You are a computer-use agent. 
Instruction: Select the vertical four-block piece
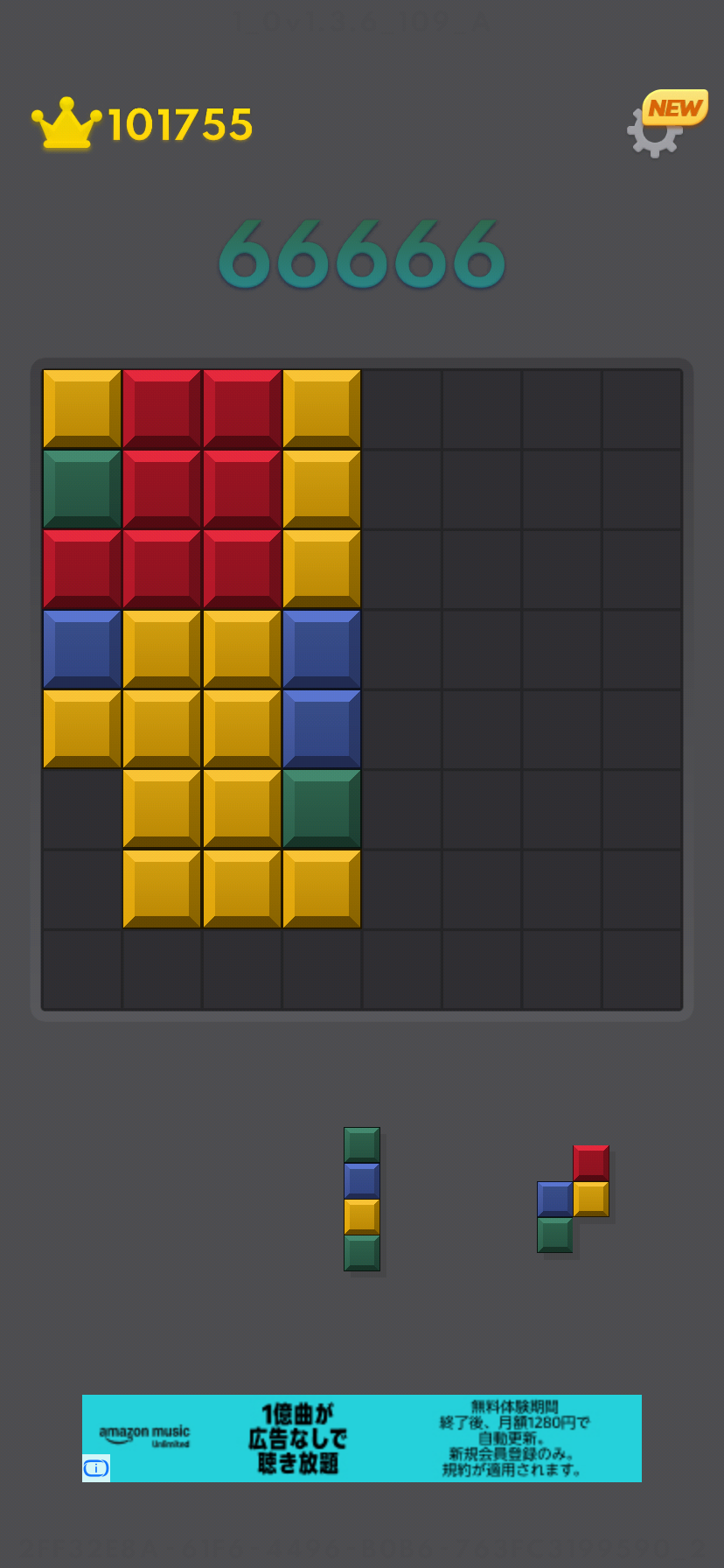361,1199
